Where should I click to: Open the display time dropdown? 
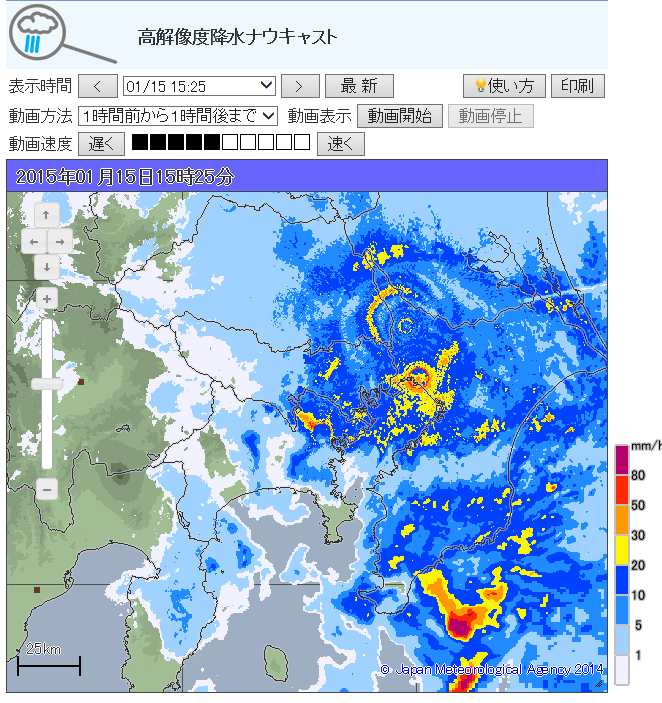200,86
